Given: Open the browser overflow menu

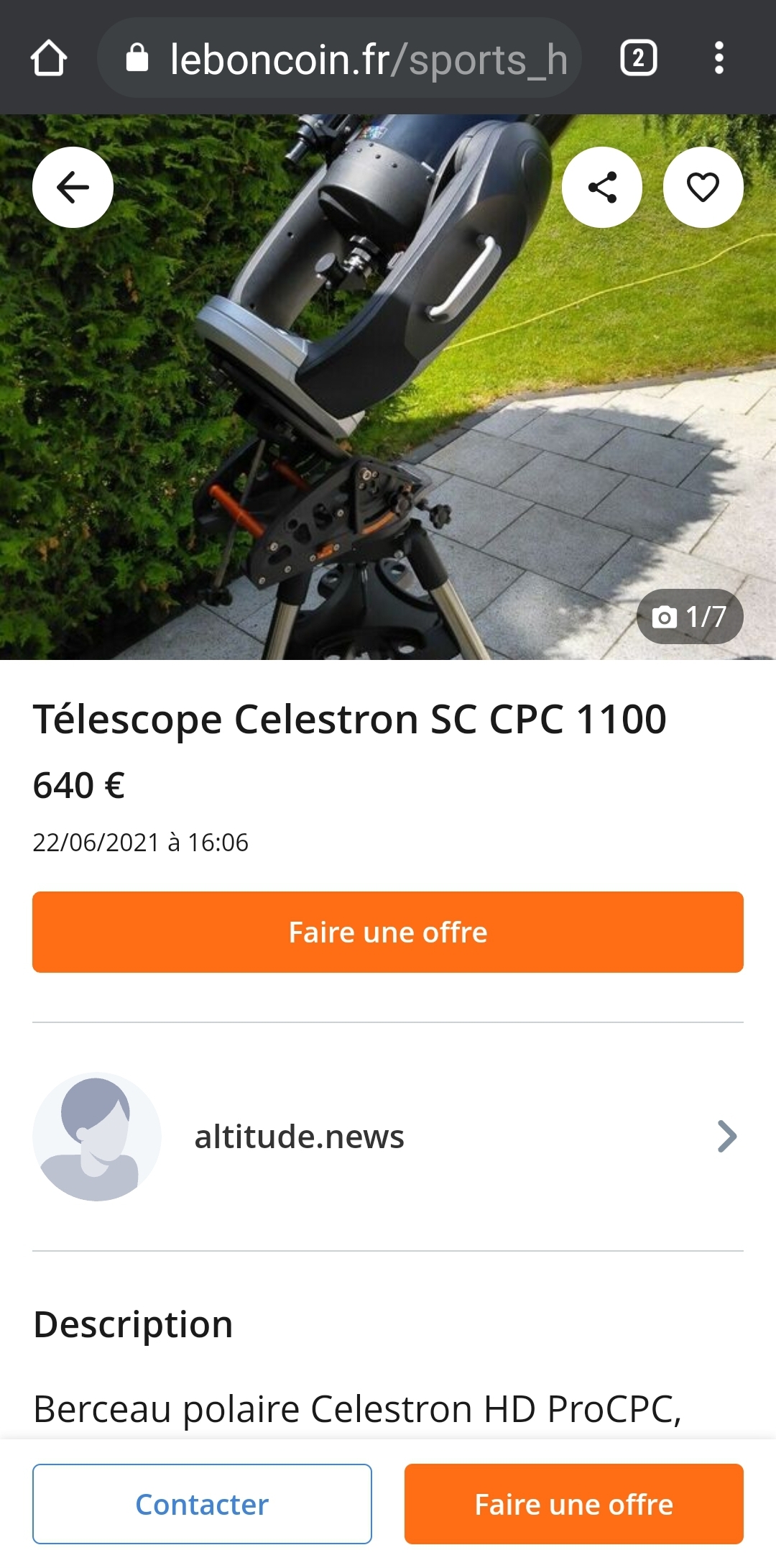Looking at the screenshot, I should (x=719, y=58).
